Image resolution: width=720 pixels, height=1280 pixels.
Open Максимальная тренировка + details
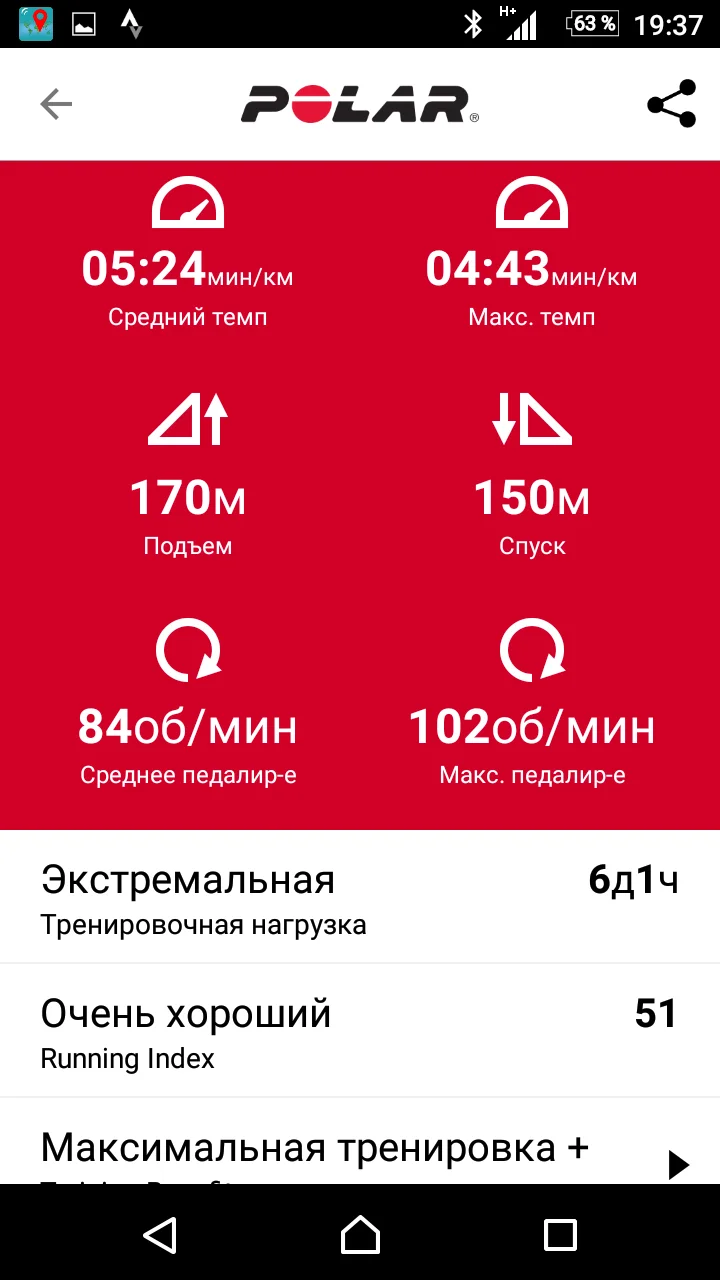[x=360, y=1150]
